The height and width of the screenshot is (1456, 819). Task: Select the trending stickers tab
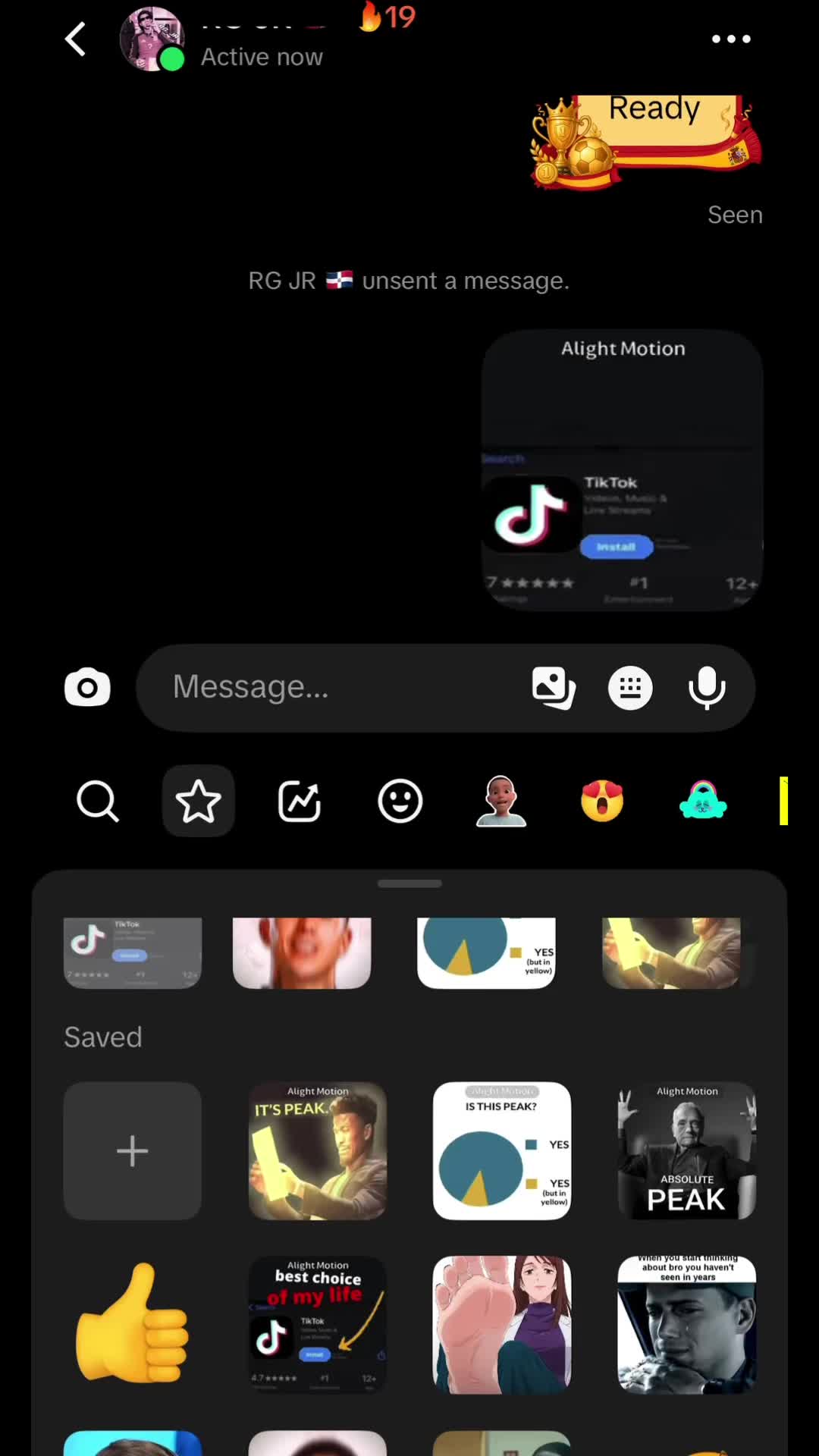pos(300,802)
